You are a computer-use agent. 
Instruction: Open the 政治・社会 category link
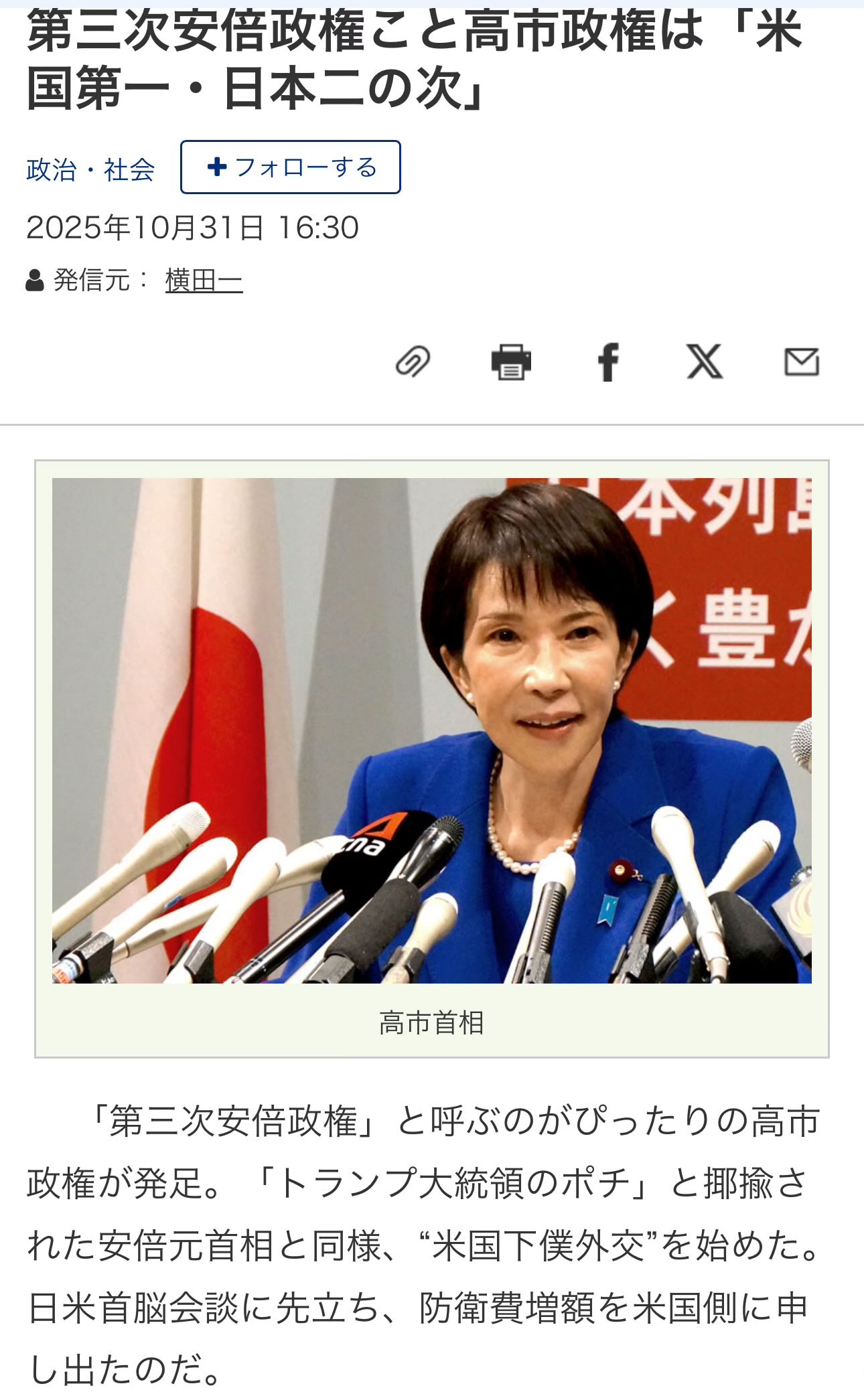click(90, 170)
